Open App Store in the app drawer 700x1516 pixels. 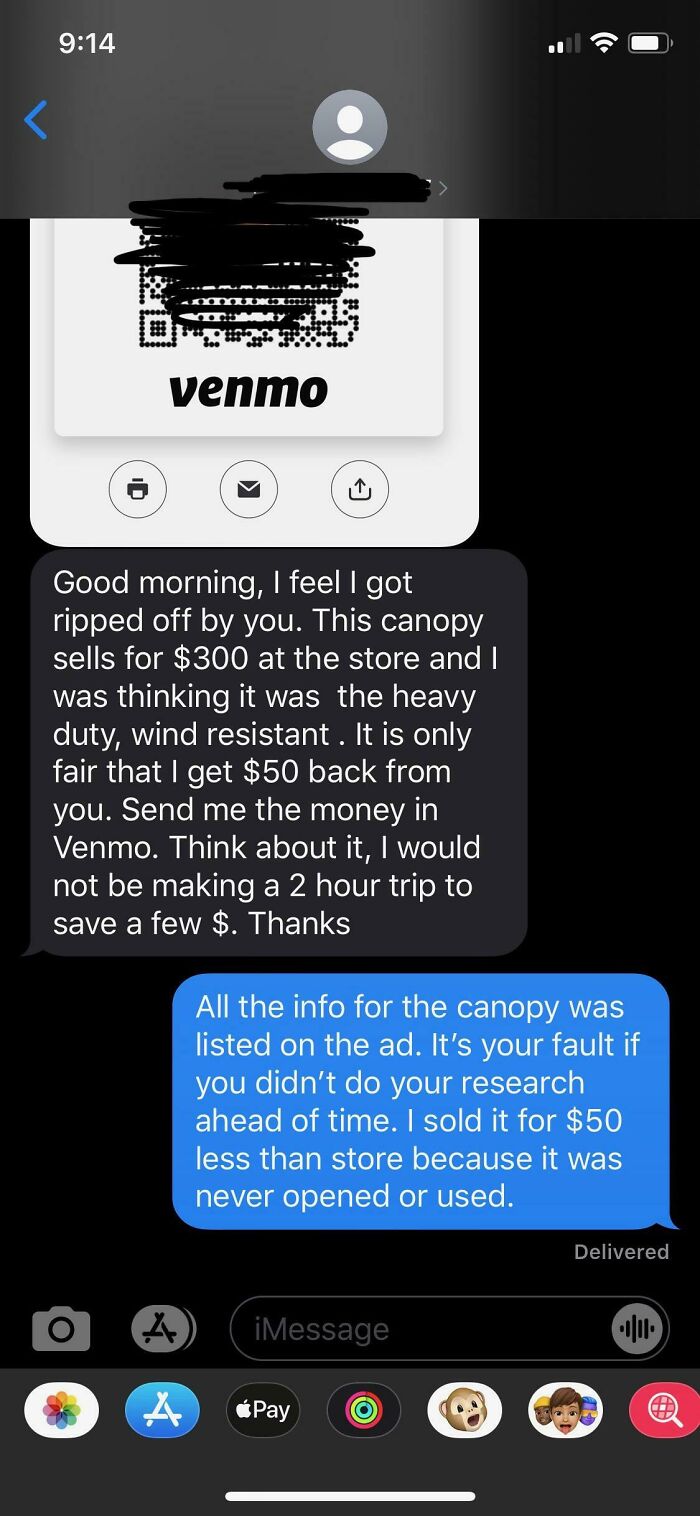point(162,1410)
